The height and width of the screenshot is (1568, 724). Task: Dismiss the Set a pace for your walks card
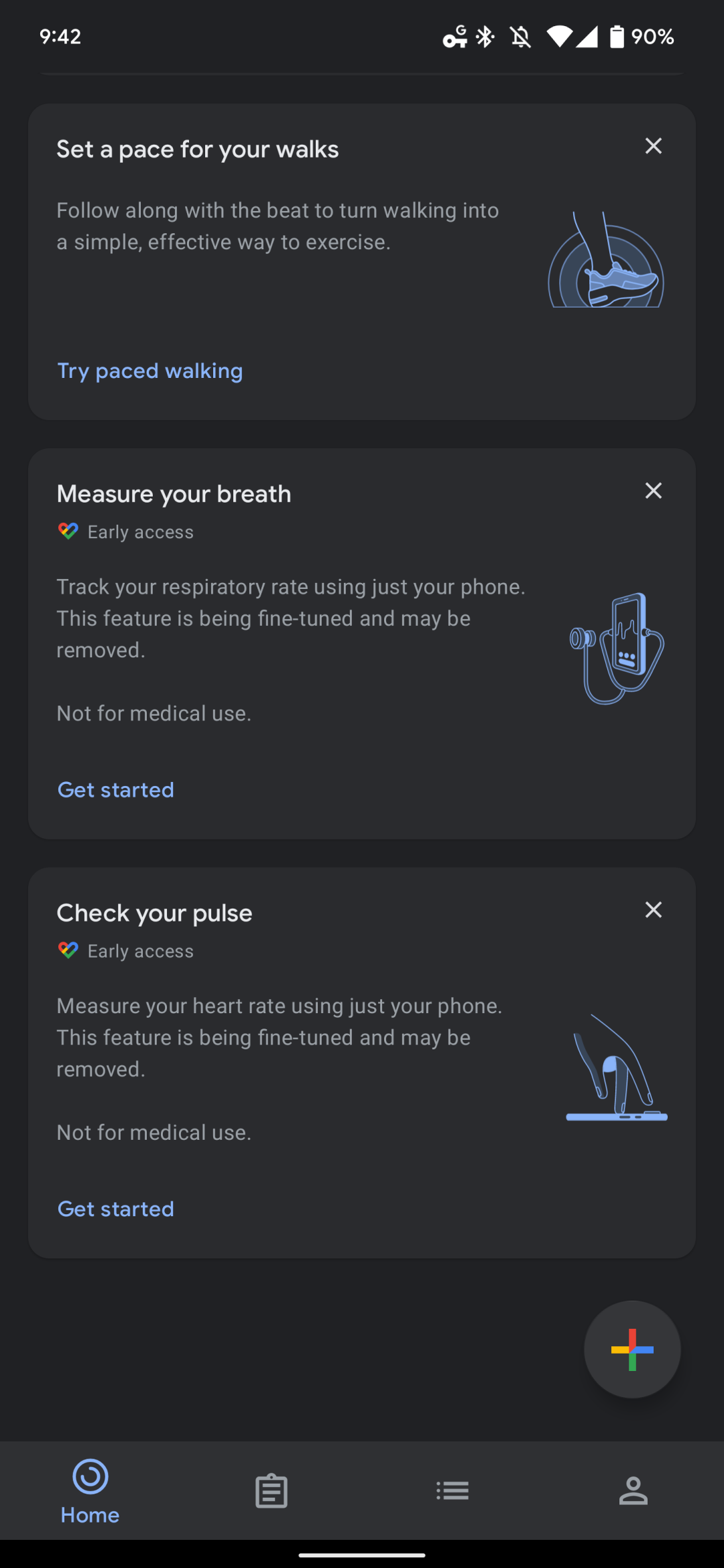(x=653, y=146)
